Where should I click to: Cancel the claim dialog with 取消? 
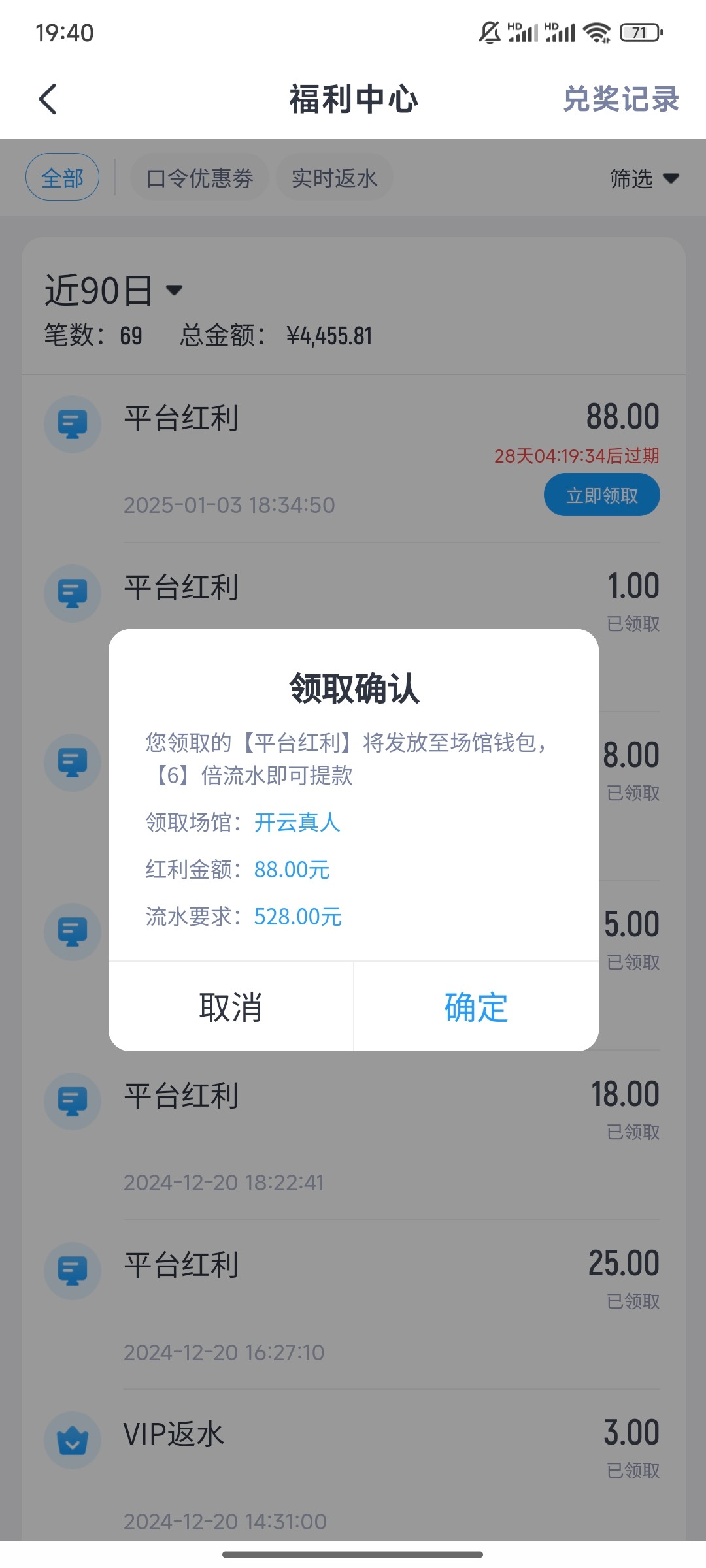pyautogui.click(x=231, y=1007)
